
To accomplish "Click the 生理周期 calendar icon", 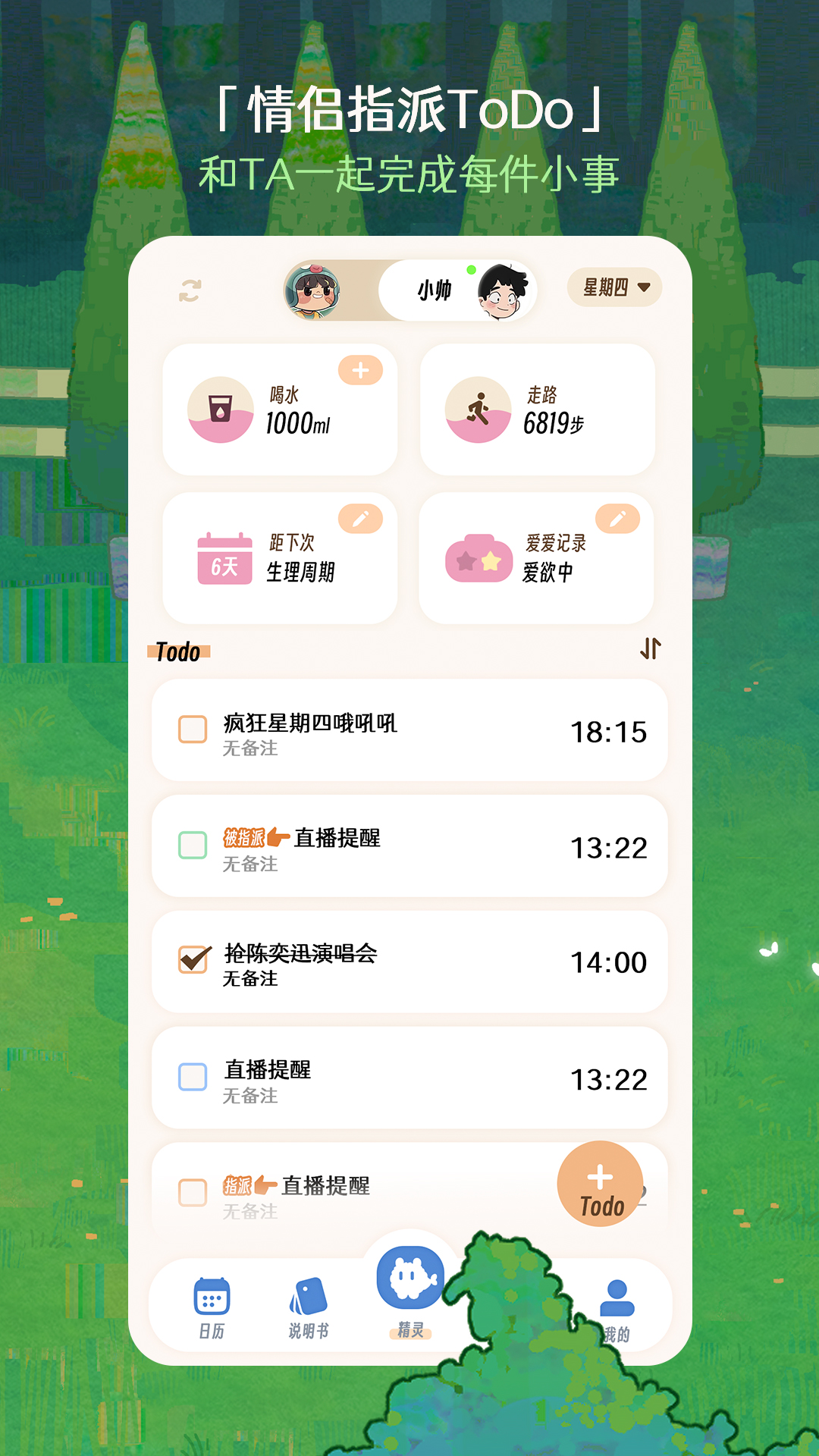I will click(x=225, y=559).
